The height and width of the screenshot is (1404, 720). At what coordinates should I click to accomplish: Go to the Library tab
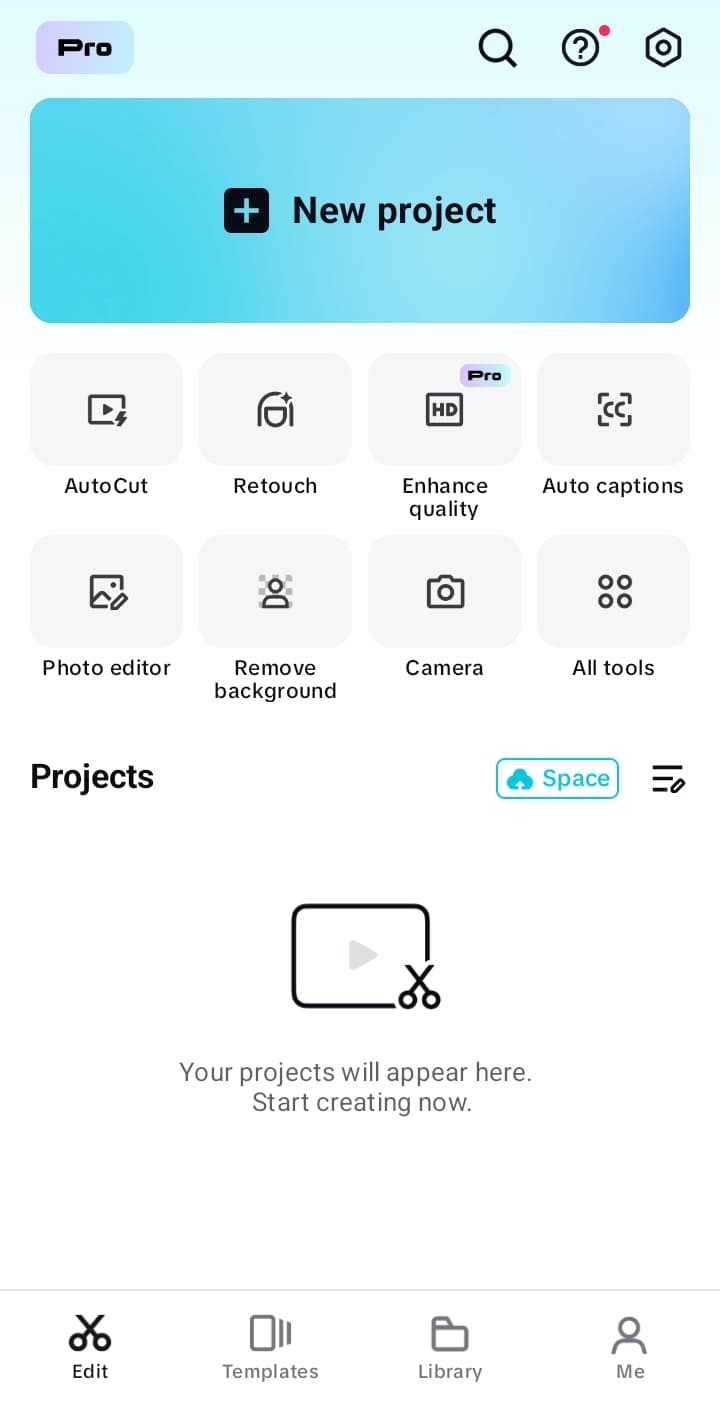450,1346
